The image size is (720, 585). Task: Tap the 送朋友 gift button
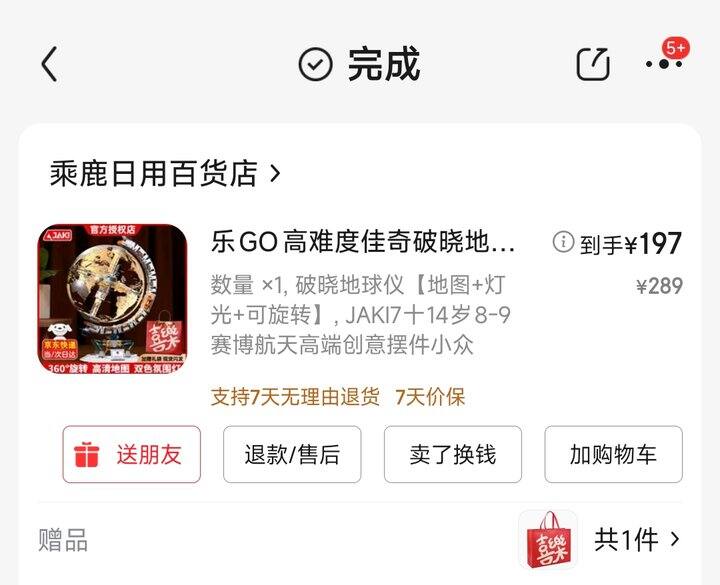(x=131, y=454)
